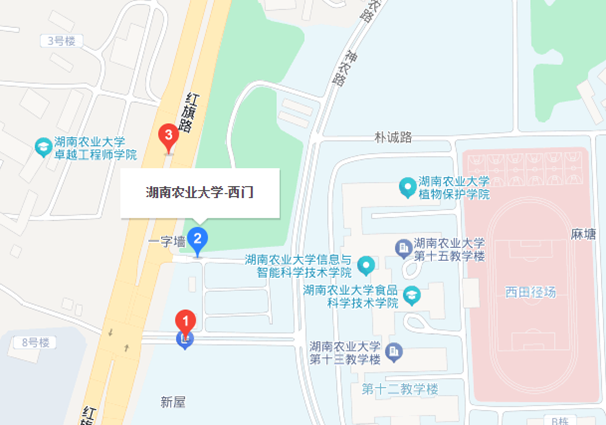This screenshot has width=606, height=425.
Task: Tap the red marker numbered 3
Action: pyautogui.click(x=170, y=133)
